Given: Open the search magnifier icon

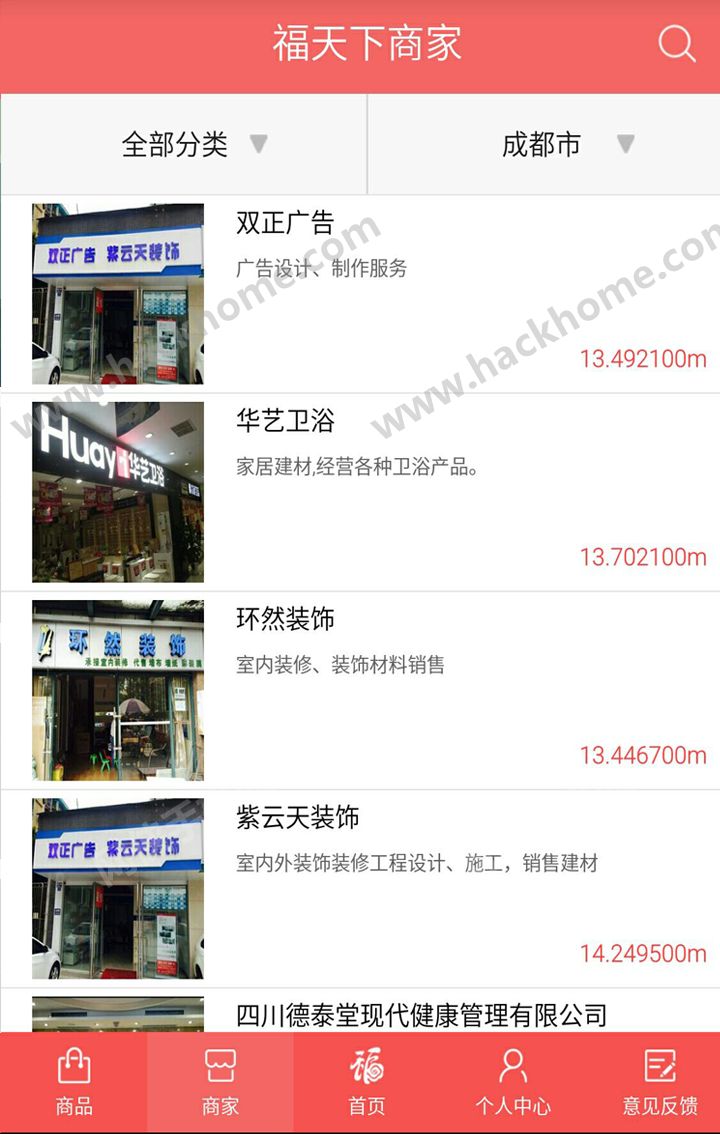Looking at the screenshot, I should (677, 44).
